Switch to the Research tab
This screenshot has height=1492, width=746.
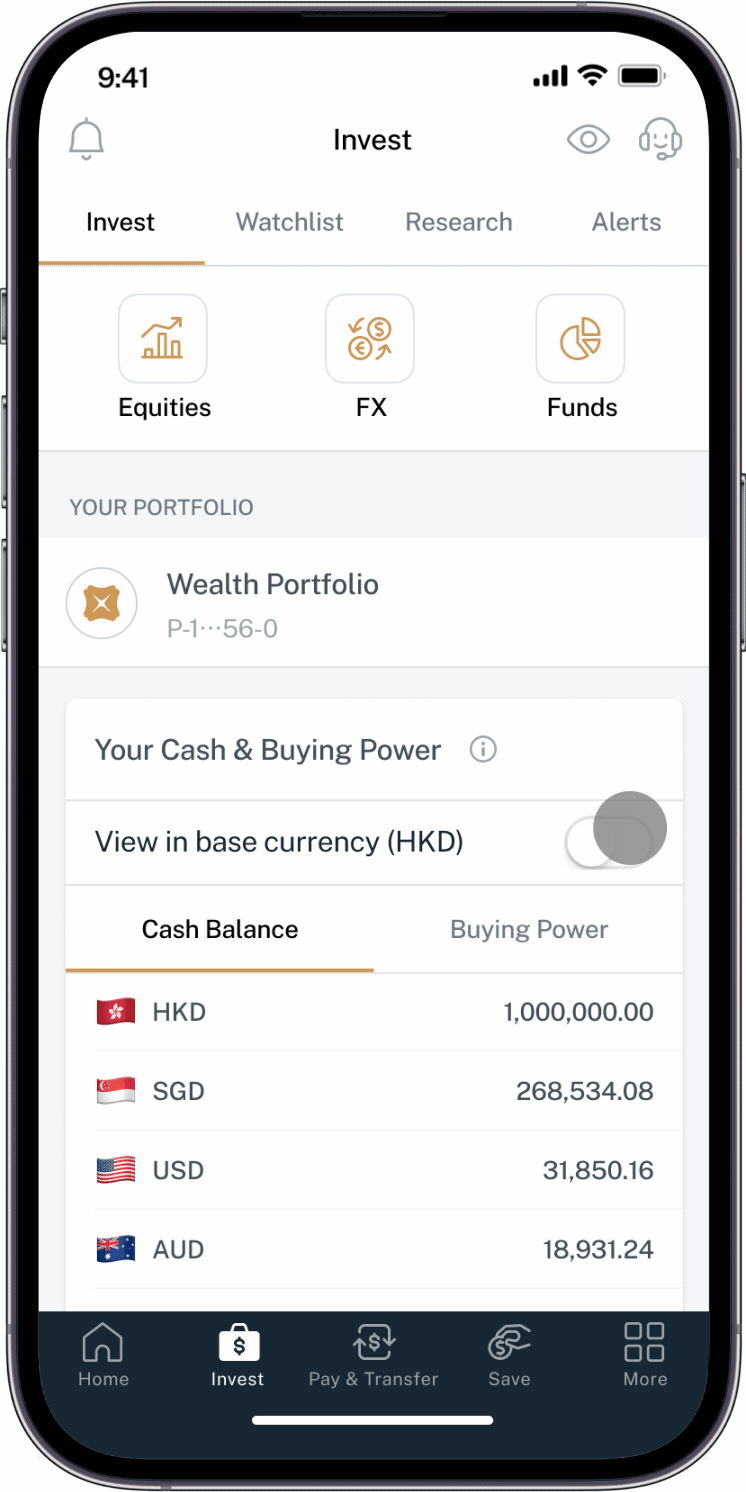(458, 222)
